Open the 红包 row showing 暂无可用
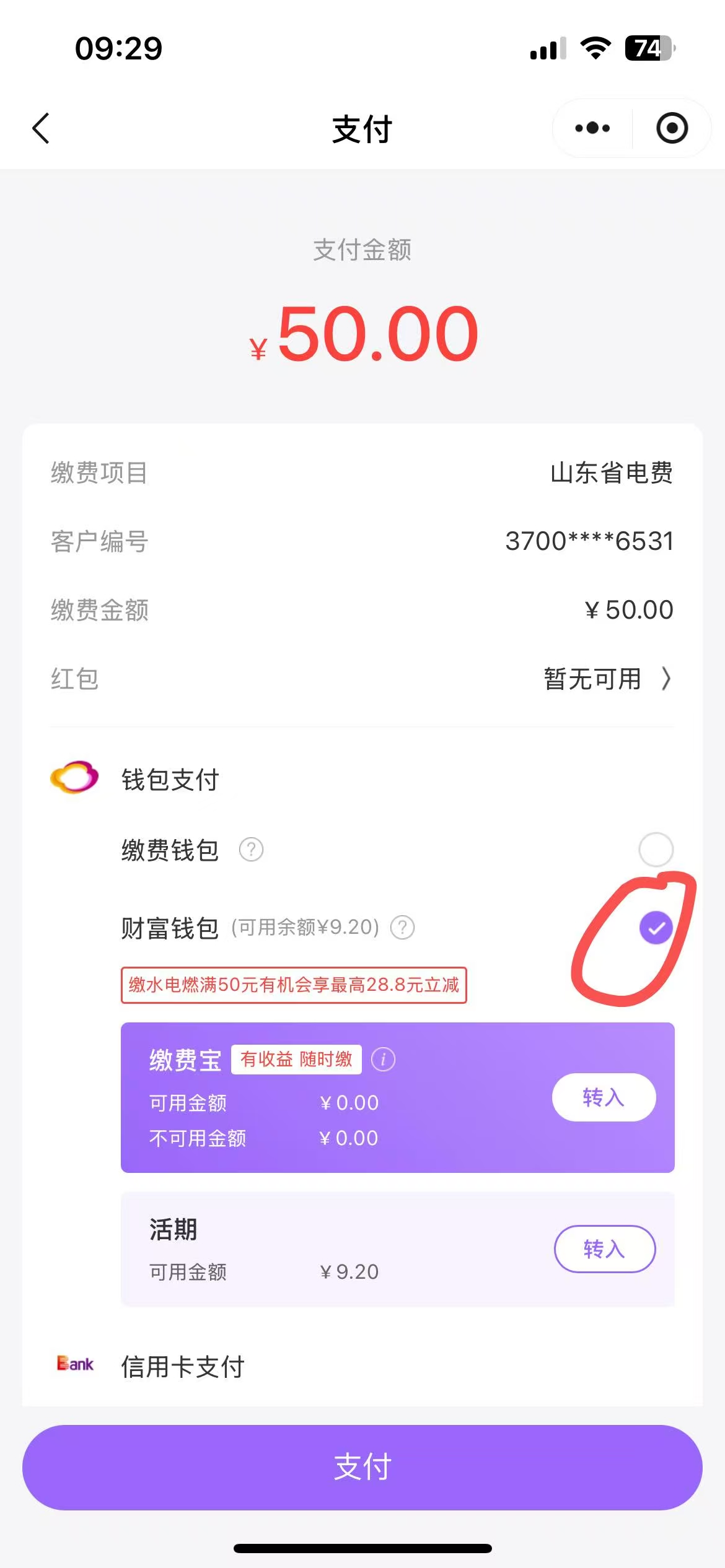The image size is (725, 1568). (x=607, y=679)
